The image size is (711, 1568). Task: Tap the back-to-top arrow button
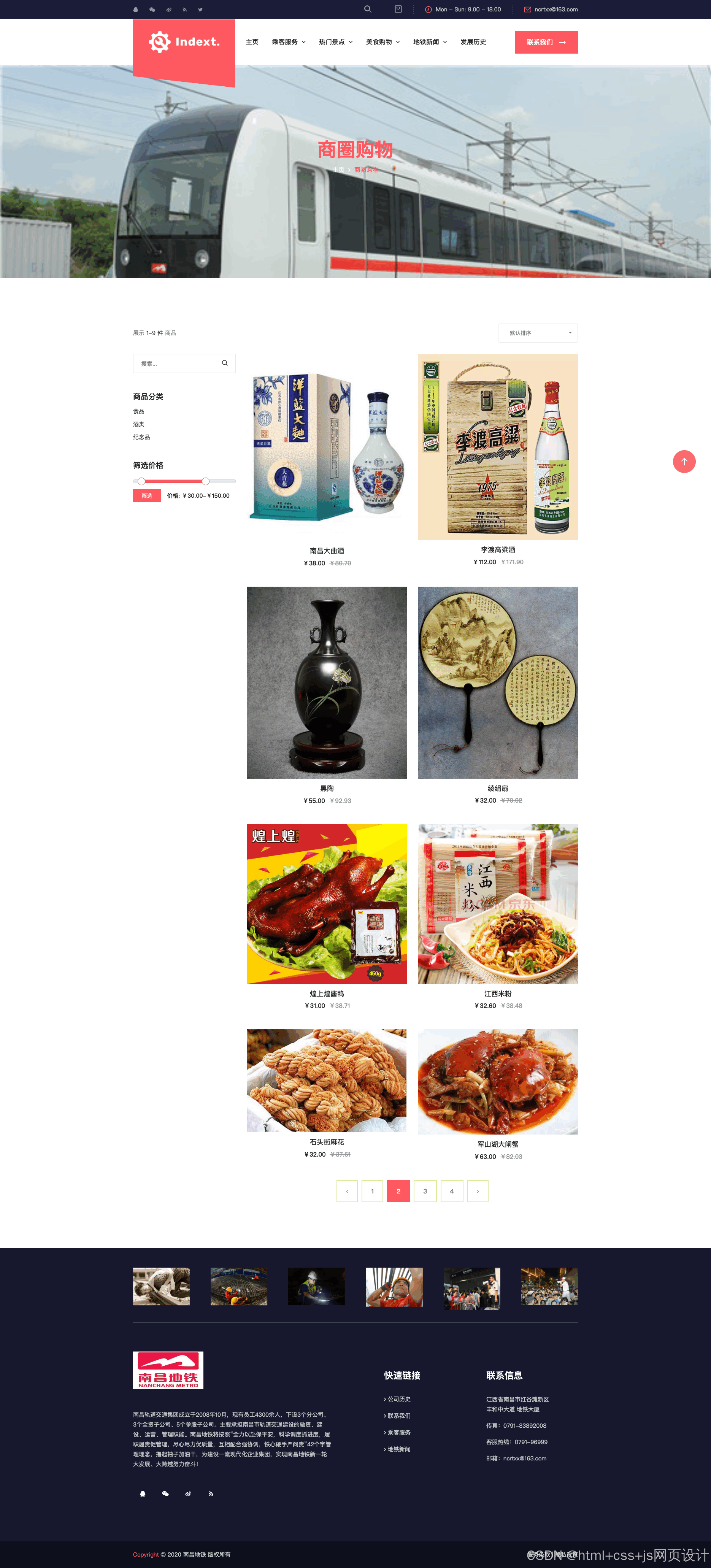pyautogui.click(x=684, y=462)
